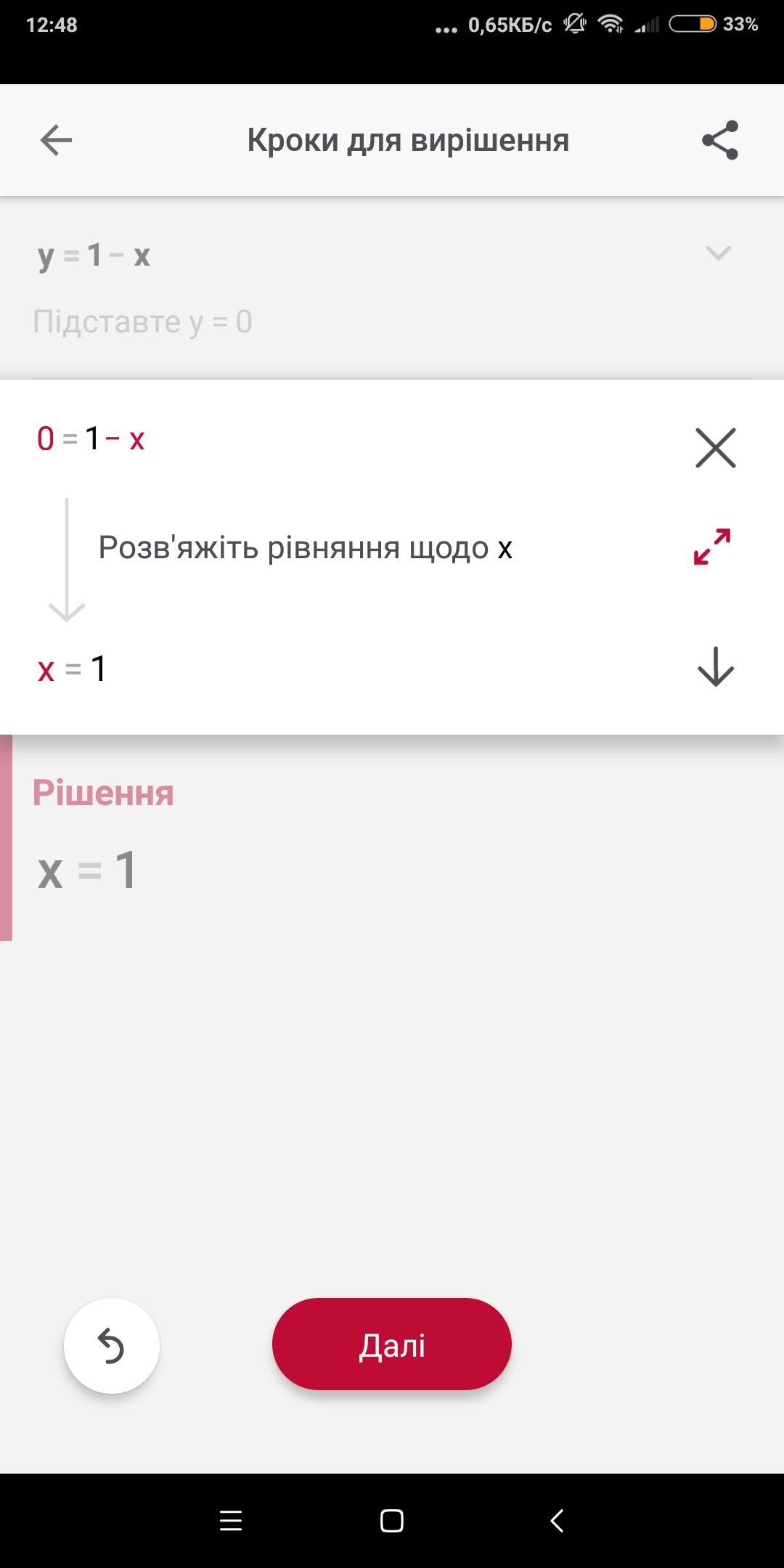Open recent apps from navigation bar
Image resolution: width=784 pixels, height=1568 pixels.
point(231,1521)
